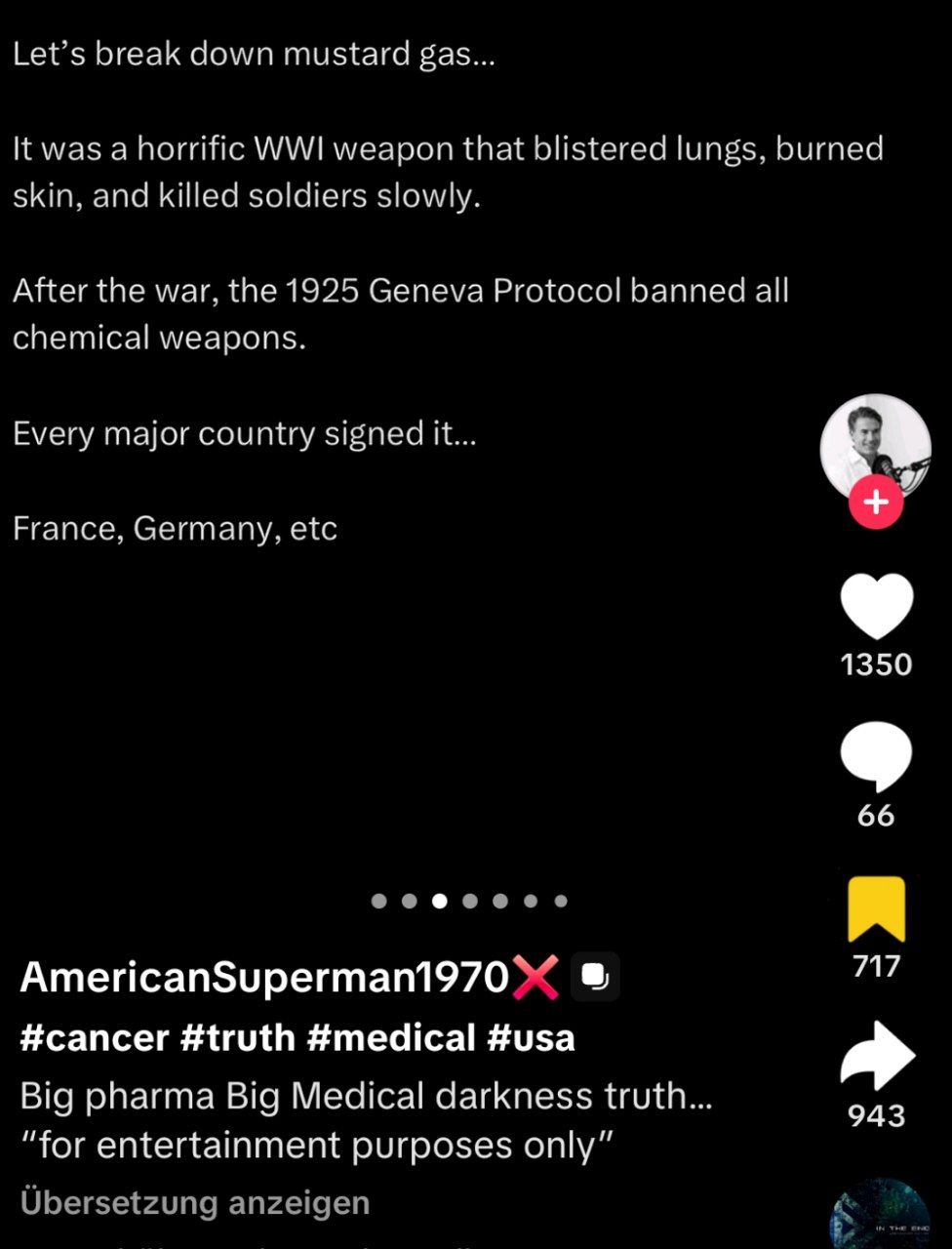
Task: Open the comments on this post
Action: click(x=876, y=756)
